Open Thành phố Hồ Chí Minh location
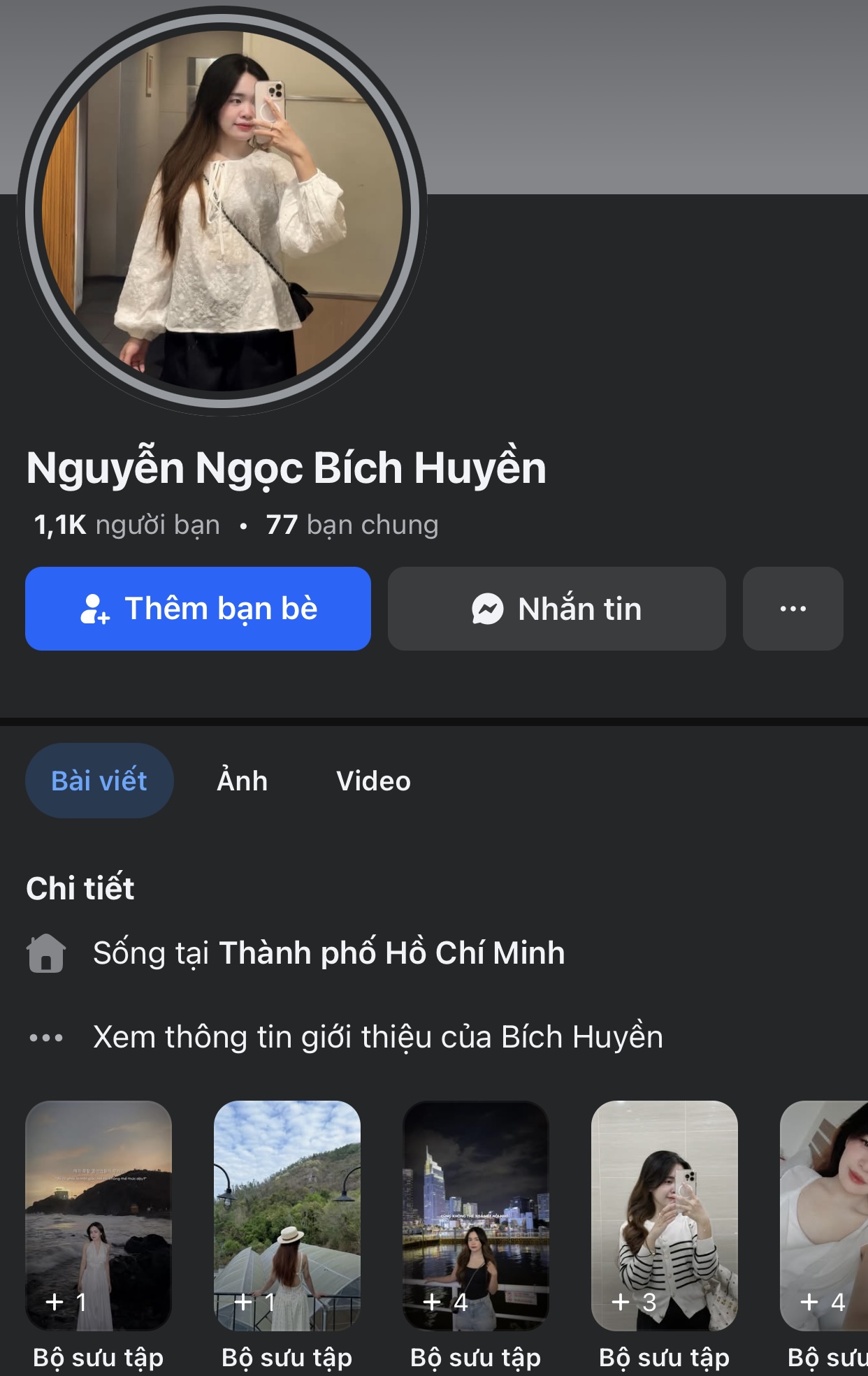Image resolution: width=868 pixels, height=1376 pixels. click(391, 953)
